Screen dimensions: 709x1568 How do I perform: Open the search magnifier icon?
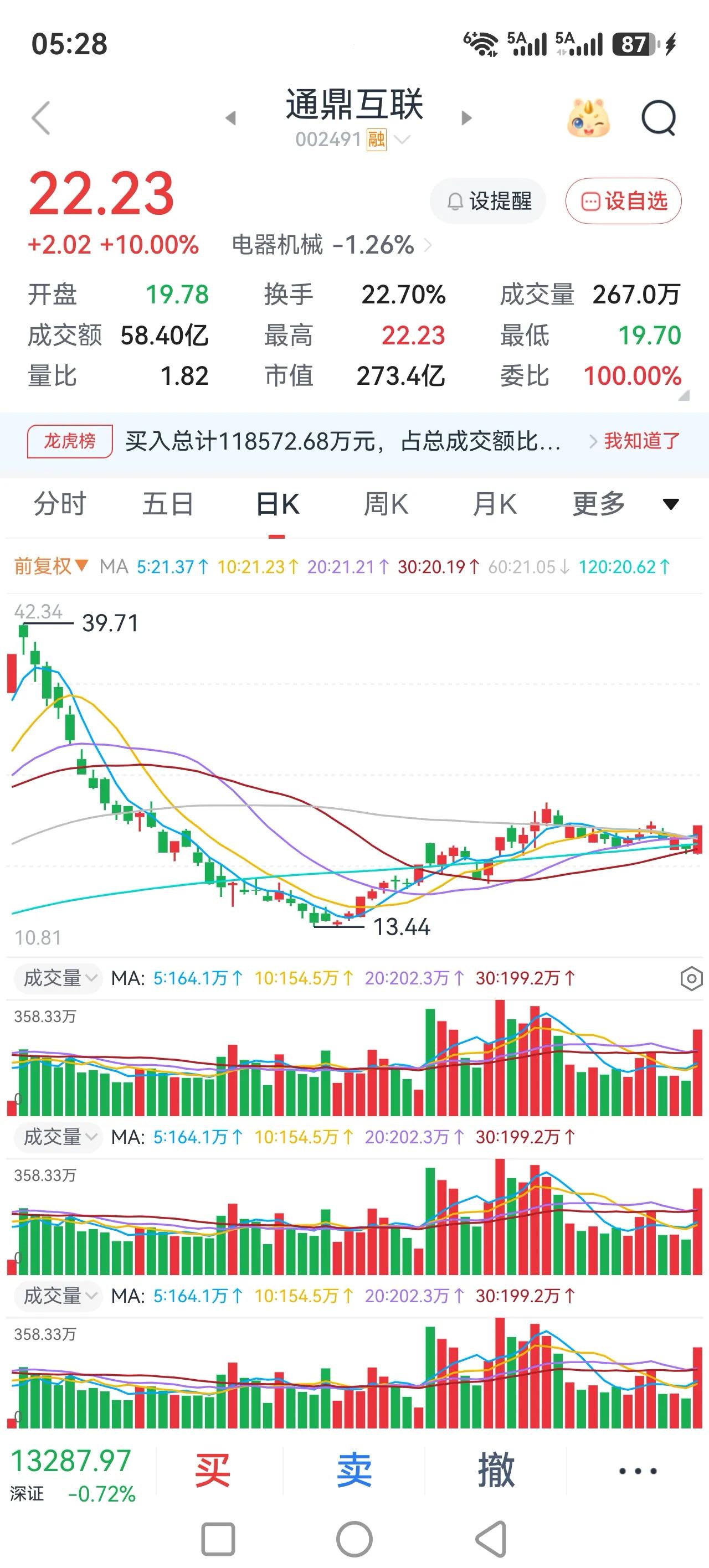point(659,117)
